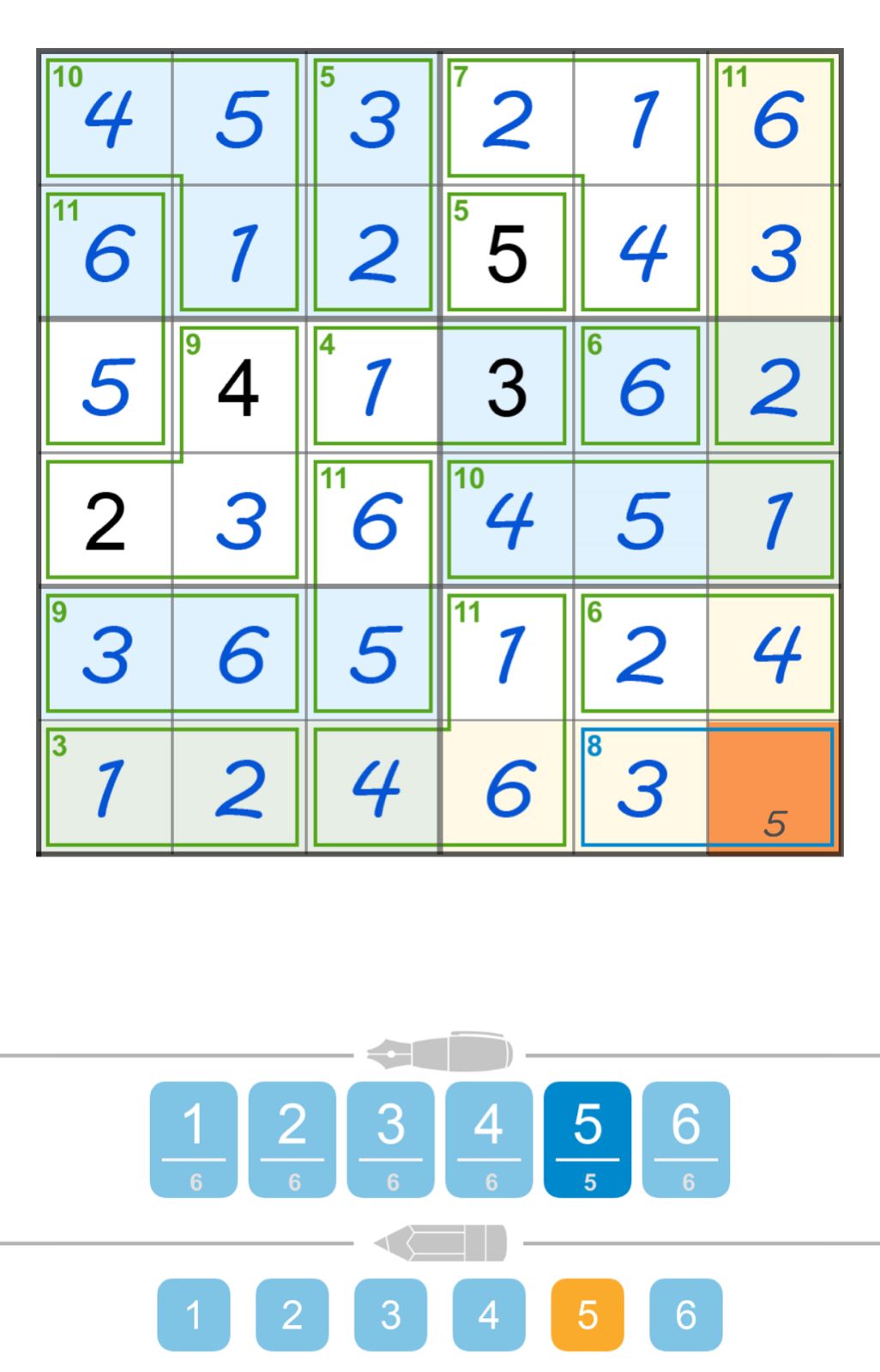Select the cell in the 8-sum blue cage

[642, 789]
